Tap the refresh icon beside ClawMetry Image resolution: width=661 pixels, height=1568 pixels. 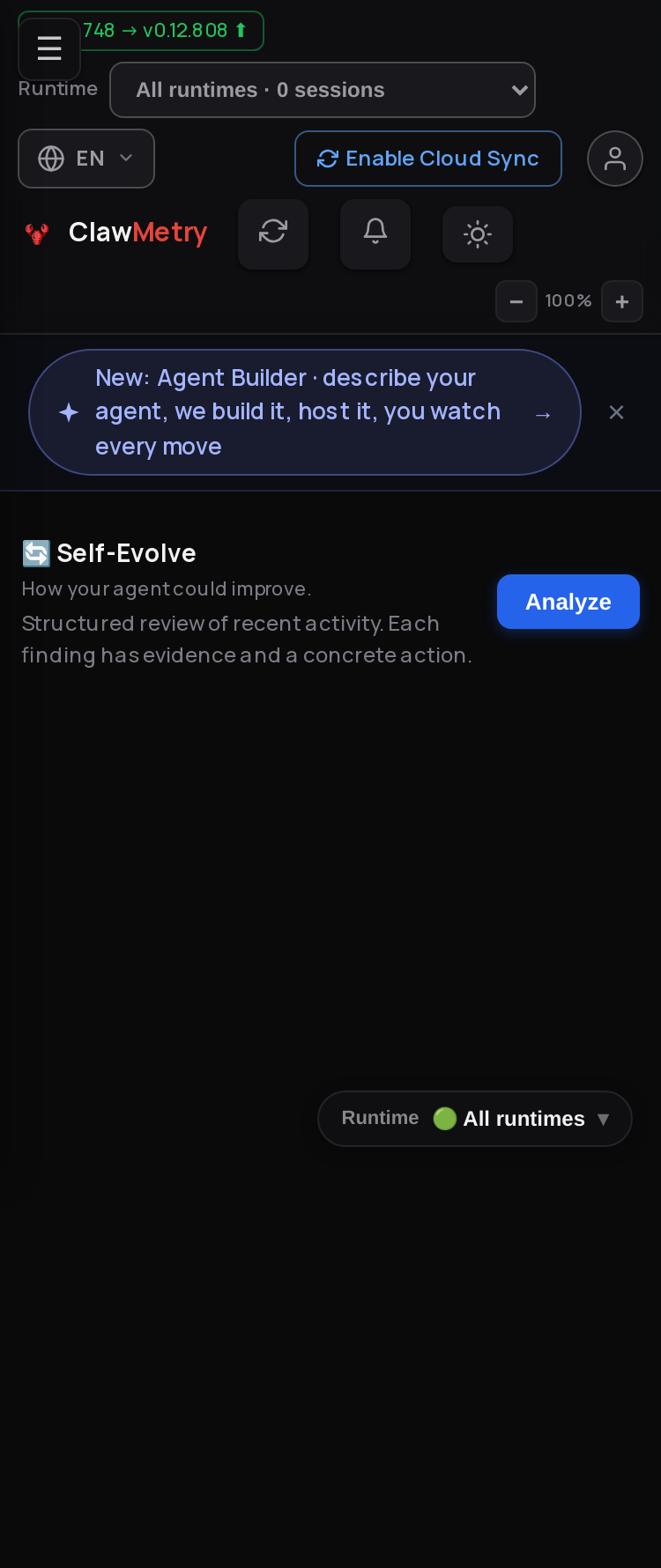[273, 233]
